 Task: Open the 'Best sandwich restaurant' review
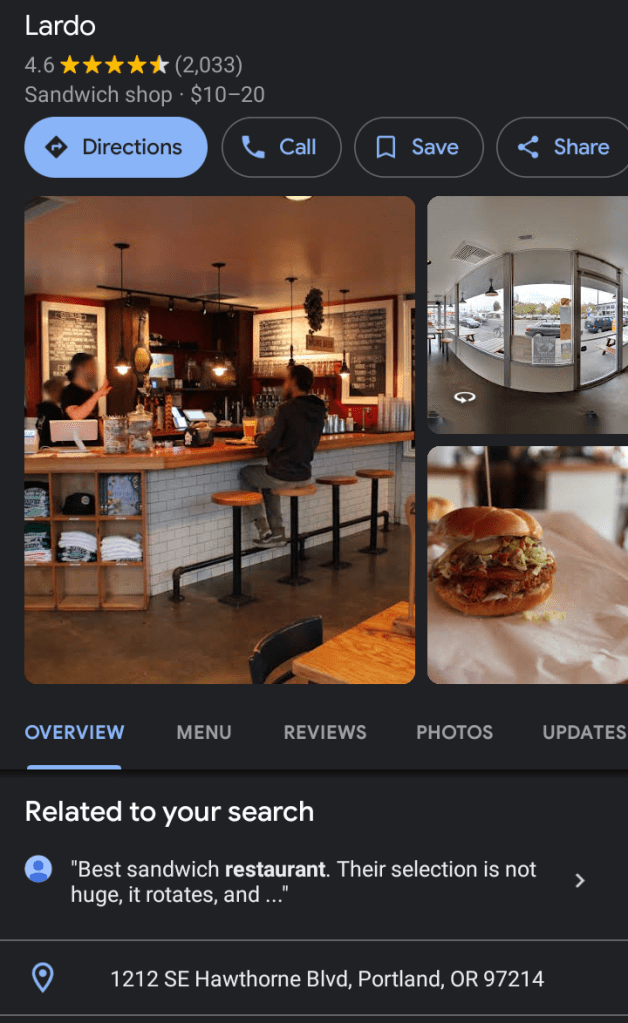(304, 881)
